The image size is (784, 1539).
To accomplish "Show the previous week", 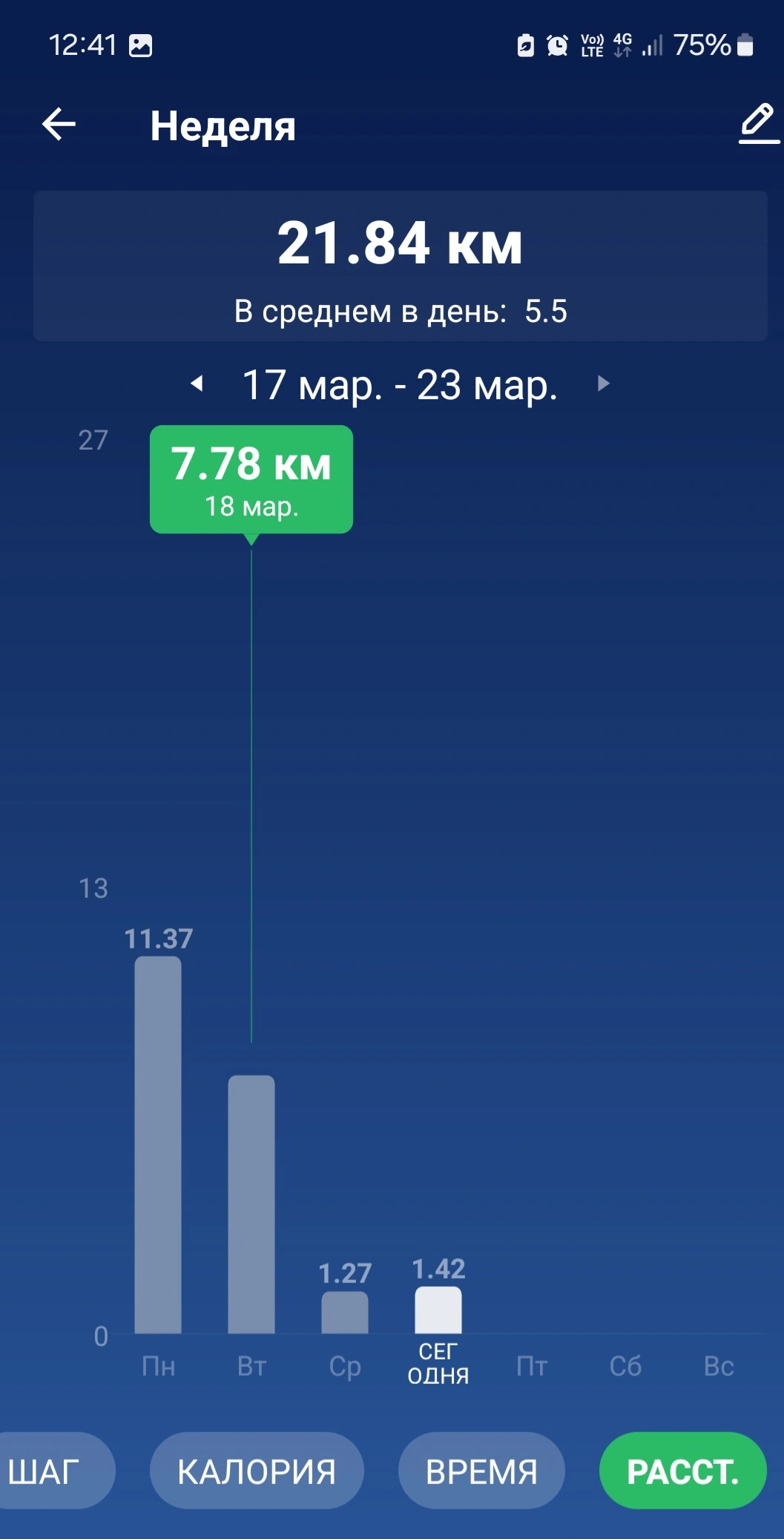I will 197,384.
